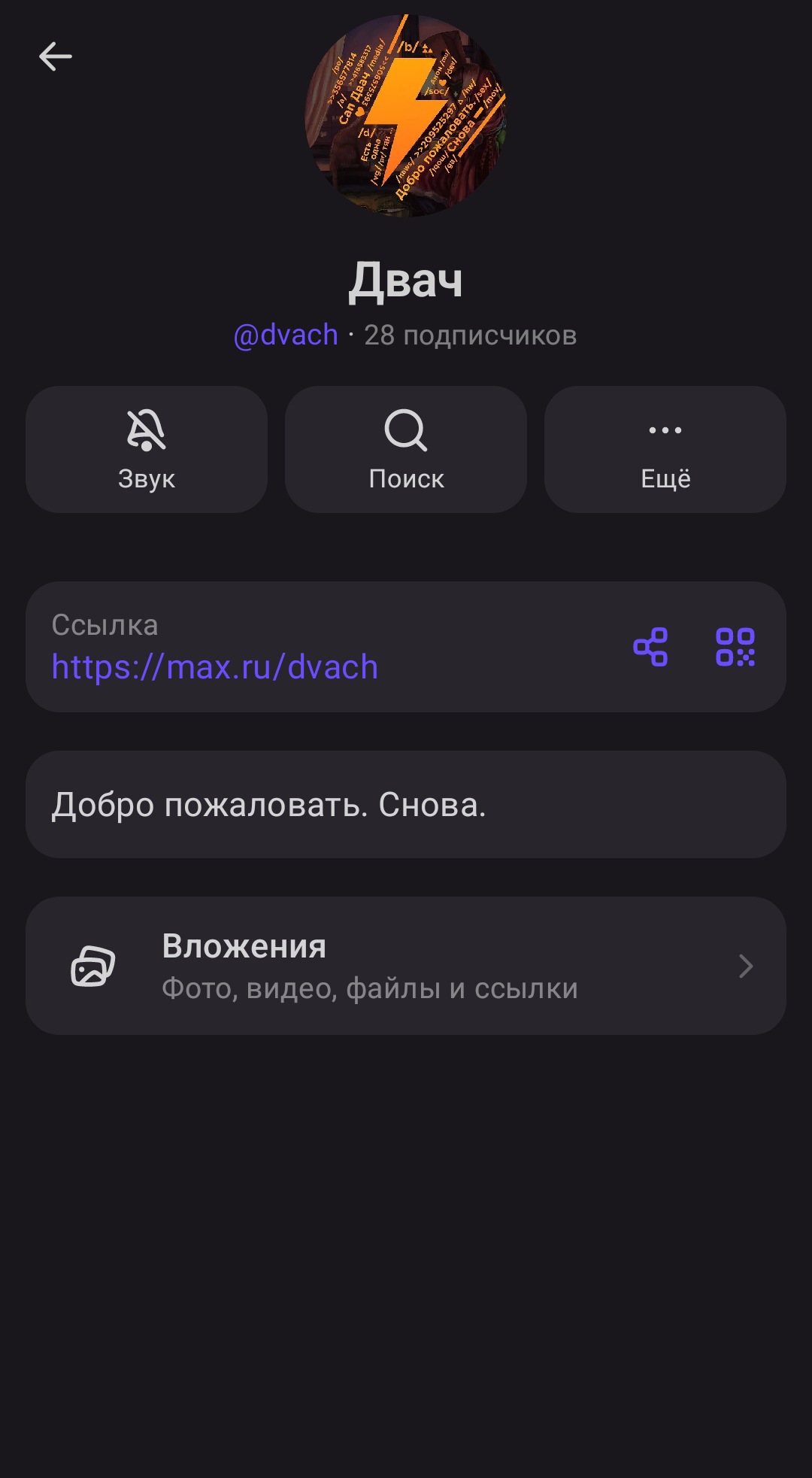Open the Двач channel avatar
This screenshot has width=812, height=1478.
[x=405, y=116]
